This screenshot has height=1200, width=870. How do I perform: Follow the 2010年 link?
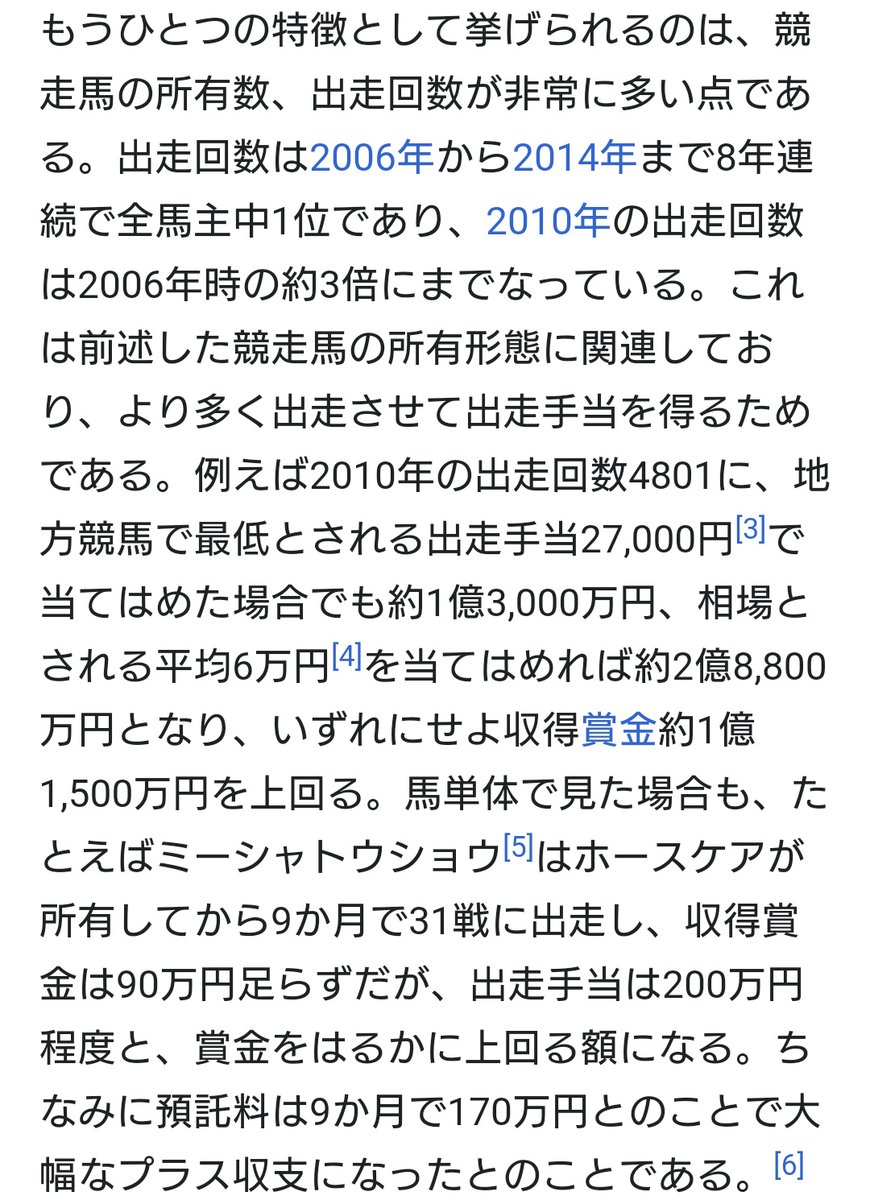pyautogui.click(x=547, y=223)
